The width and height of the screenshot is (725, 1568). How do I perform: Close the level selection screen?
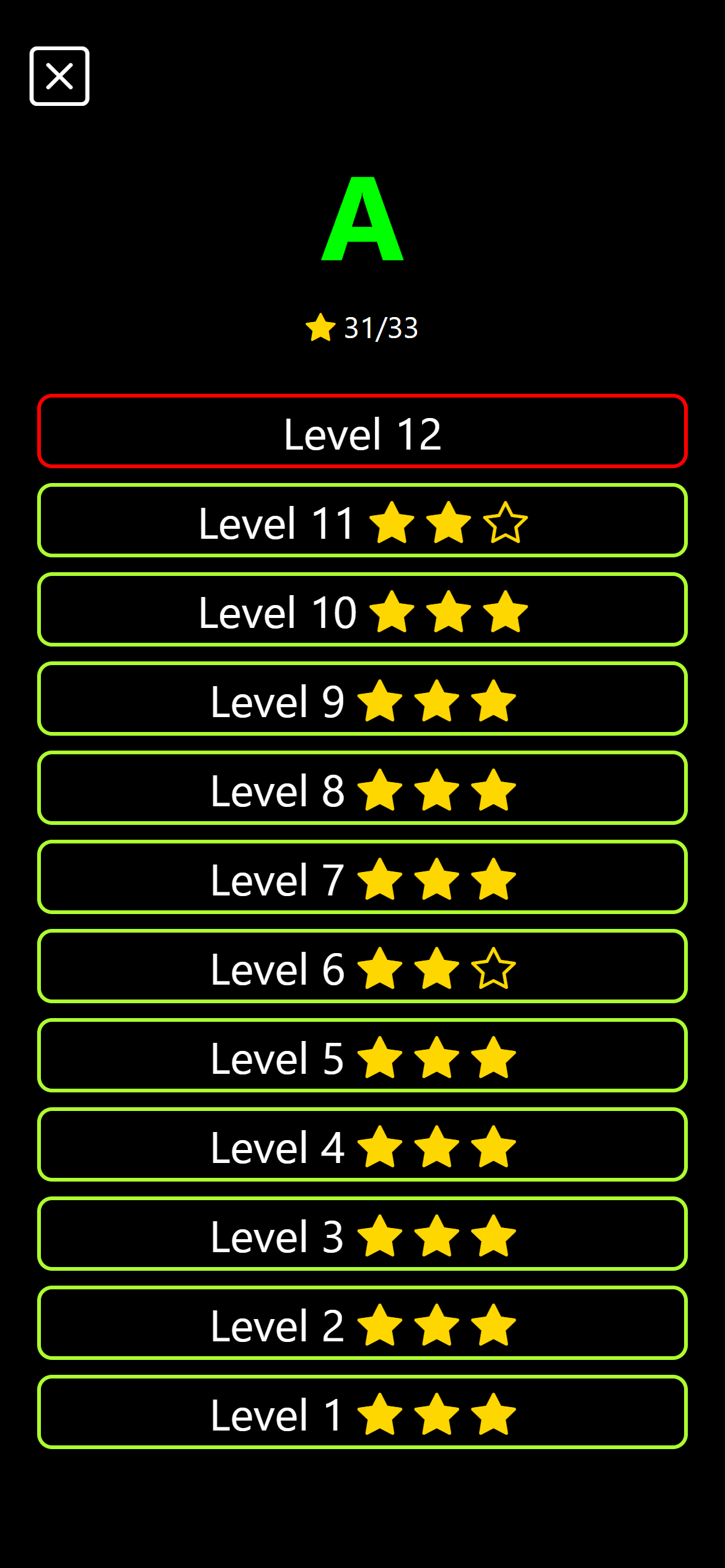tap(59, 76)
